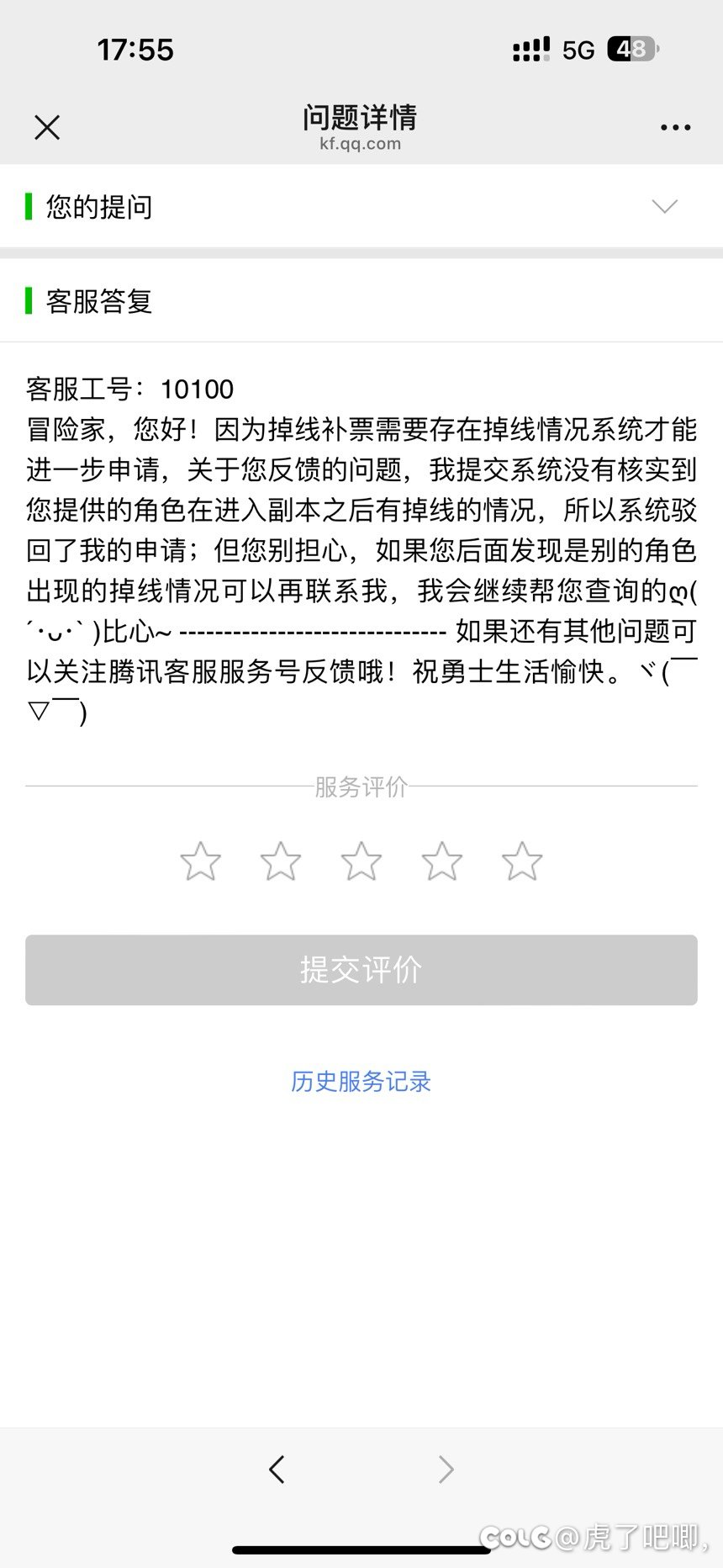
Task: Close the 问题详情 page with the X
Action: [47, 128]
